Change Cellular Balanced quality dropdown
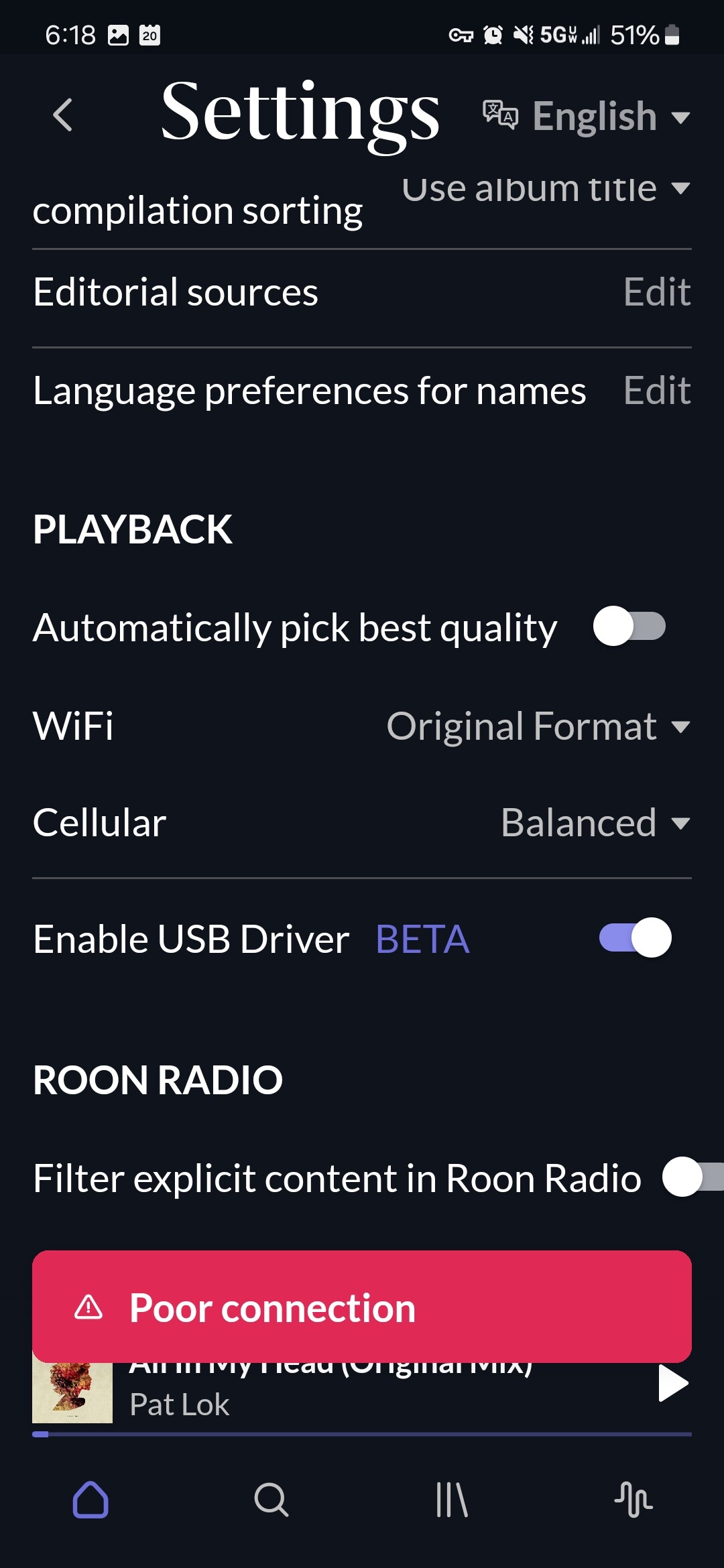Viewport: 724px width, 1568px height. coord(596,823)
